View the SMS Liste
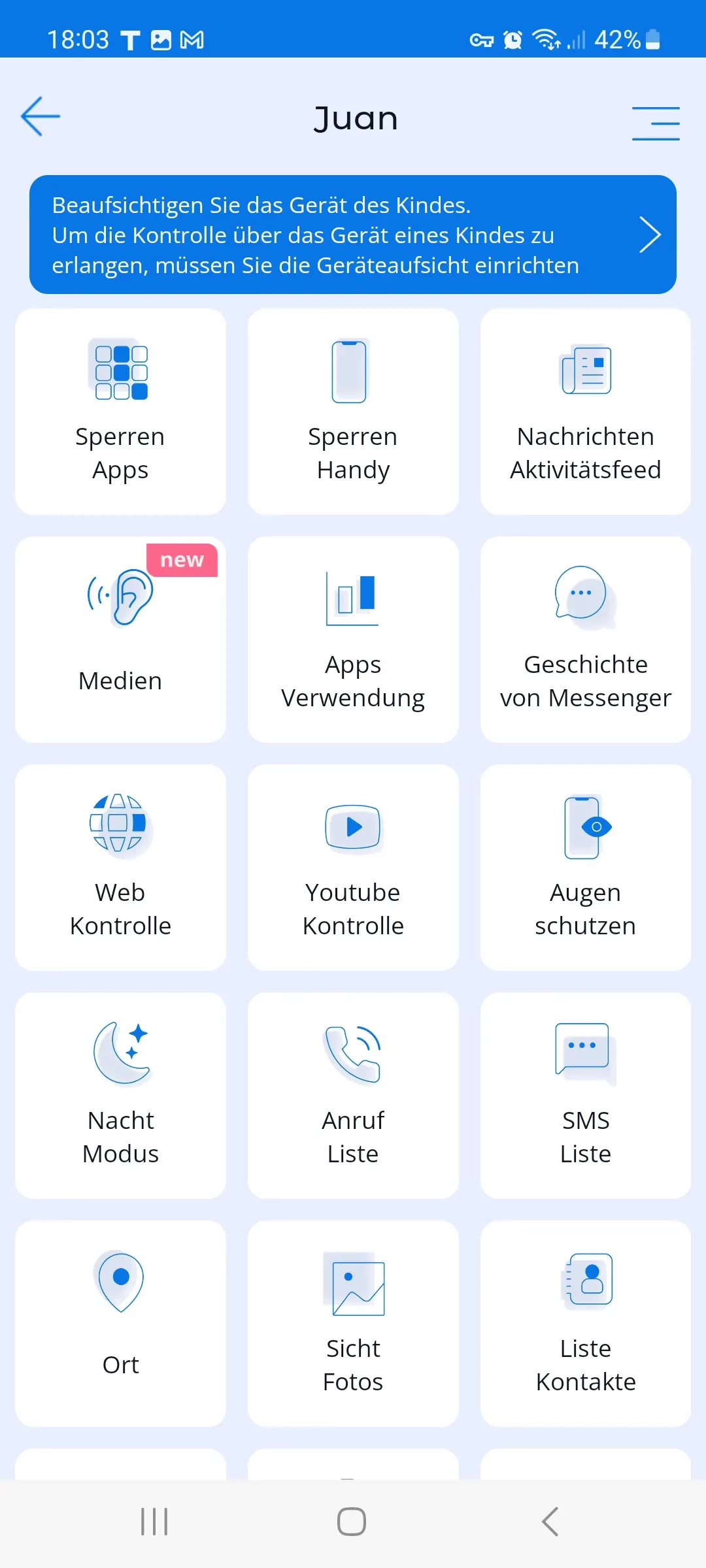This screenshot has width=706, height=1568. pos(585,1095)
